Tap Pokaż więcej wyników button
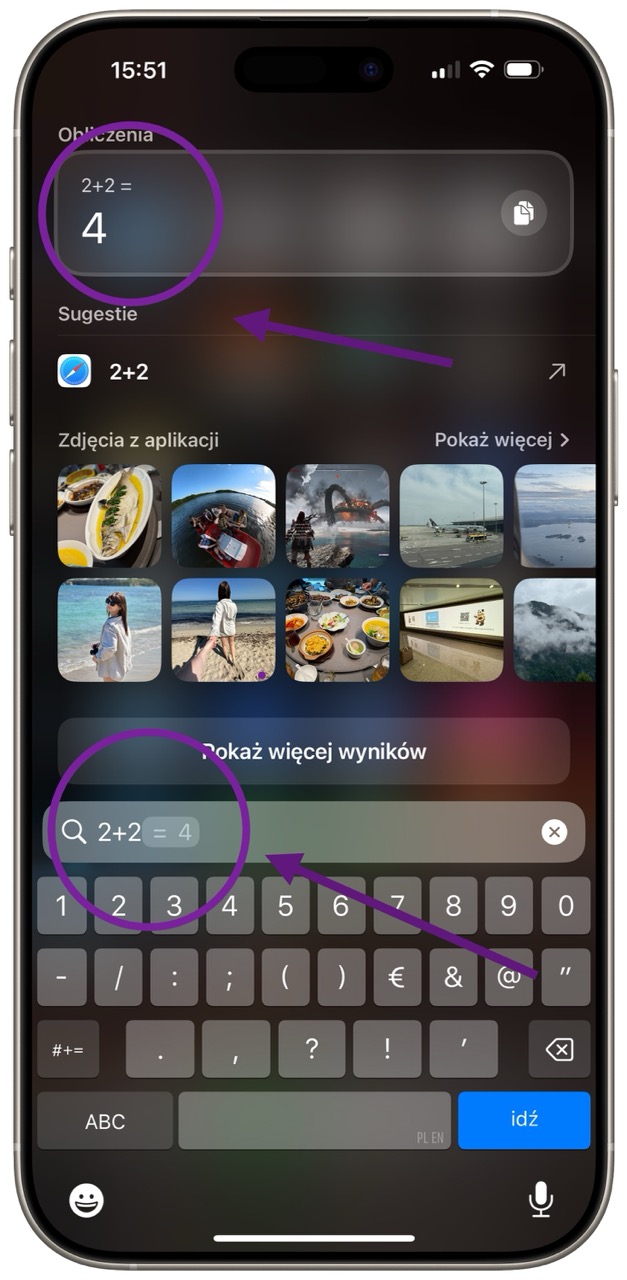This screenshot has width=627, height=1280. 314,752
